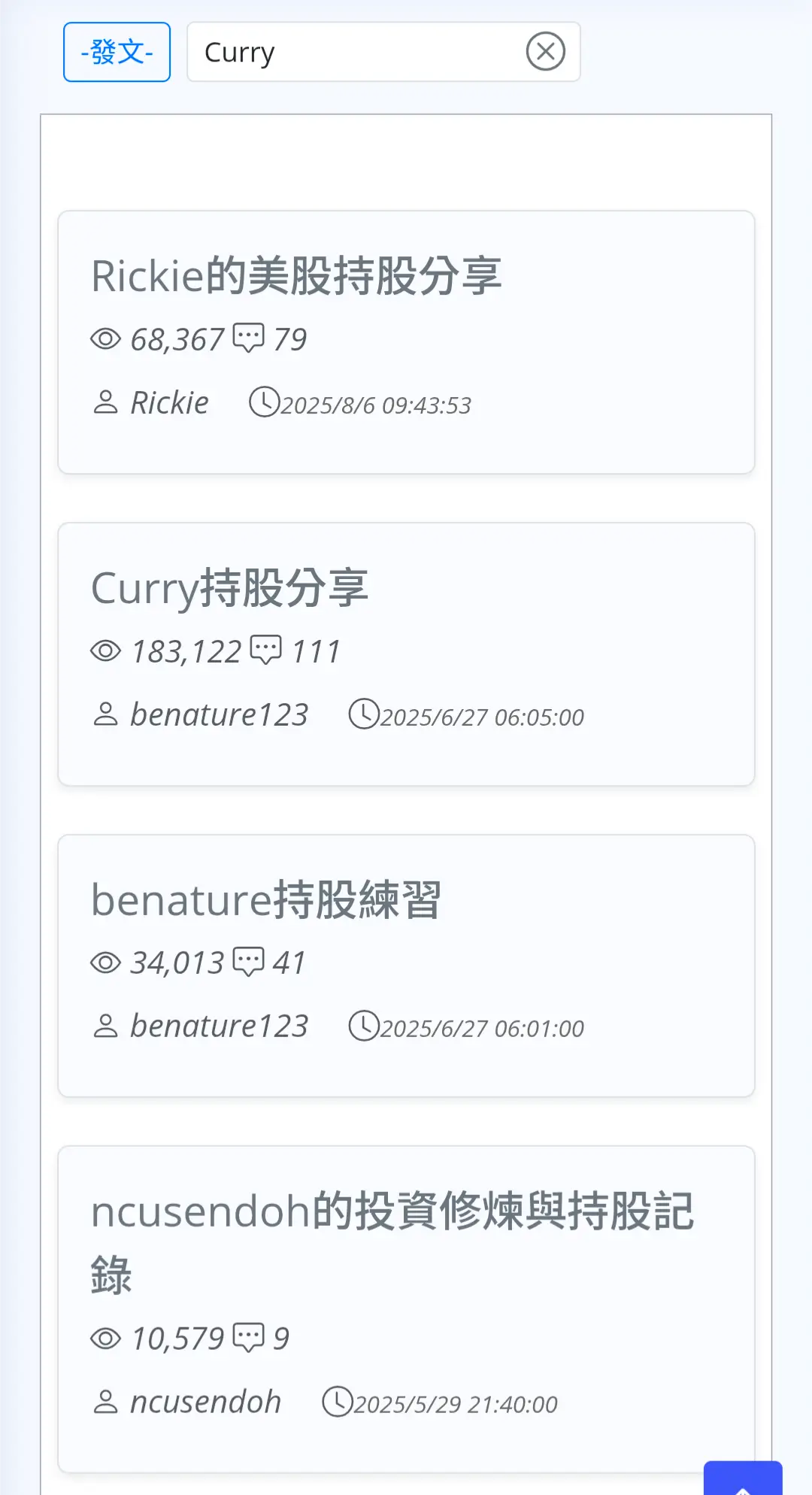Tap the 發文 post button
The image size is (812, 1495).
click(117, 52)
